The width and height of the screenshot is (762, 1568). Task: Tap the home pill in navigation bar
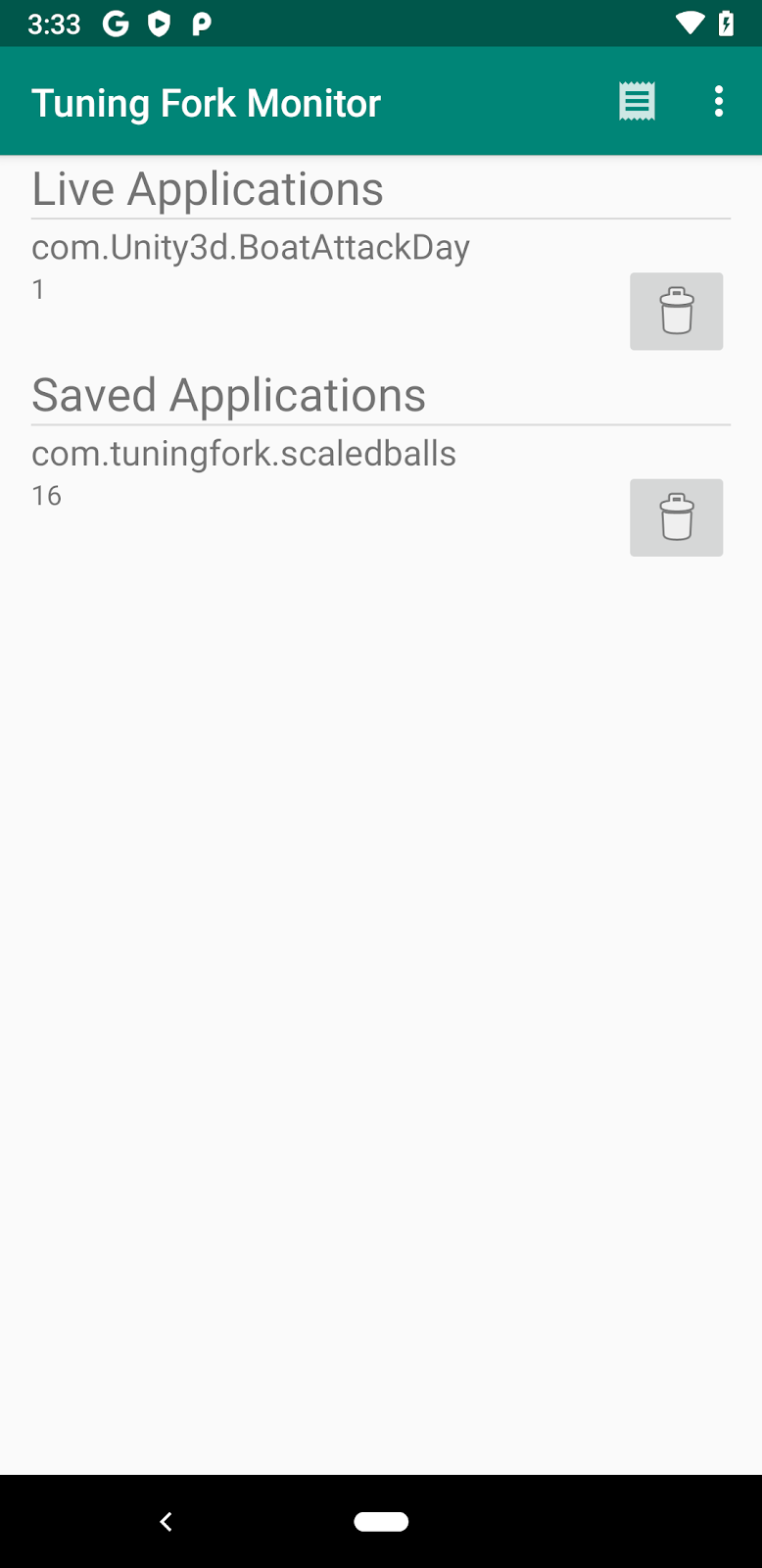pyautogui.click(x=381, y=1521)
